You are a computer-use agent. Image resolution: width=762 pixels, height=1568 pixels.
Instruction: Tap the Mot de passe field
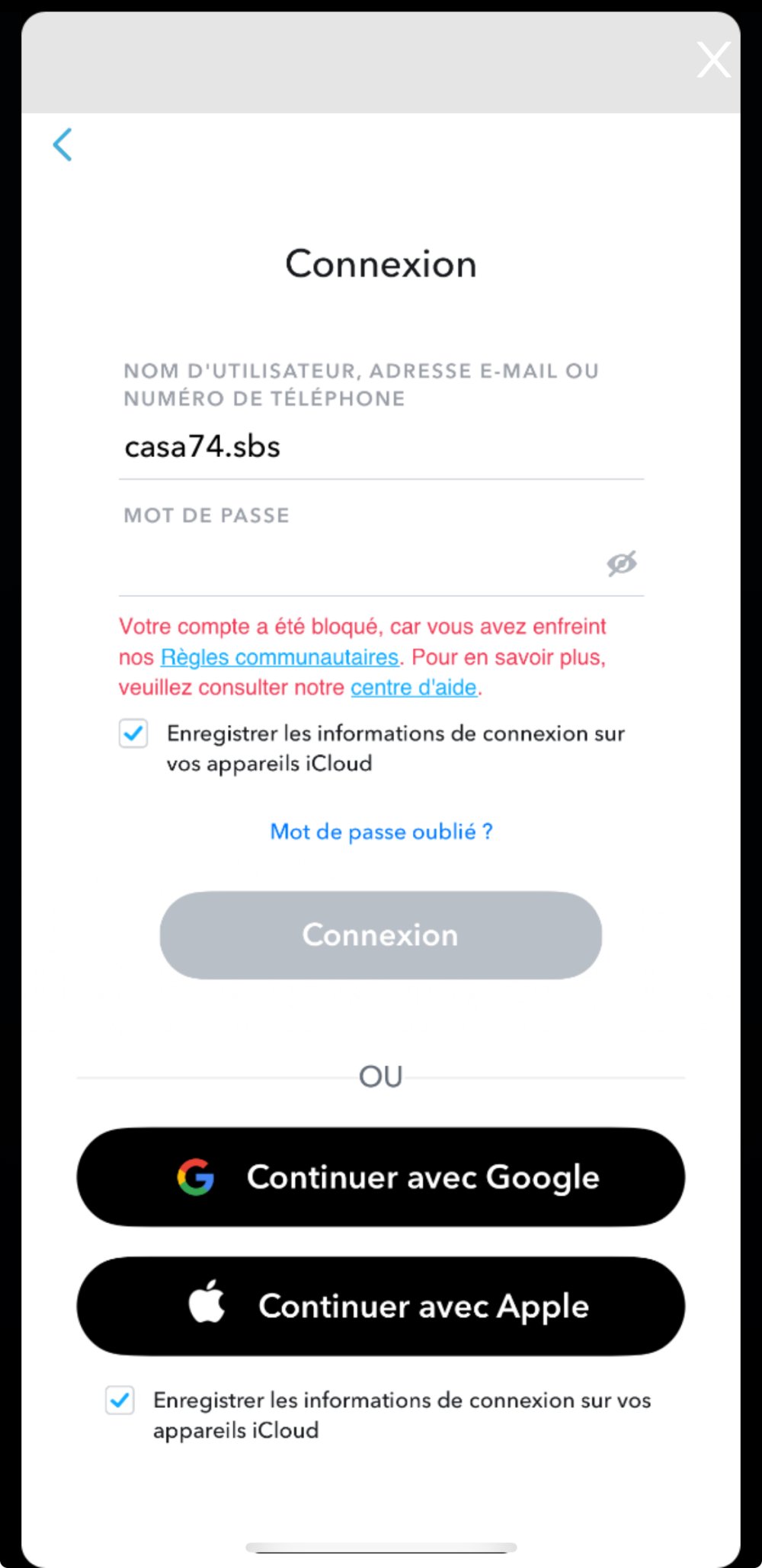pyautogui.click(x=358, y=564)
